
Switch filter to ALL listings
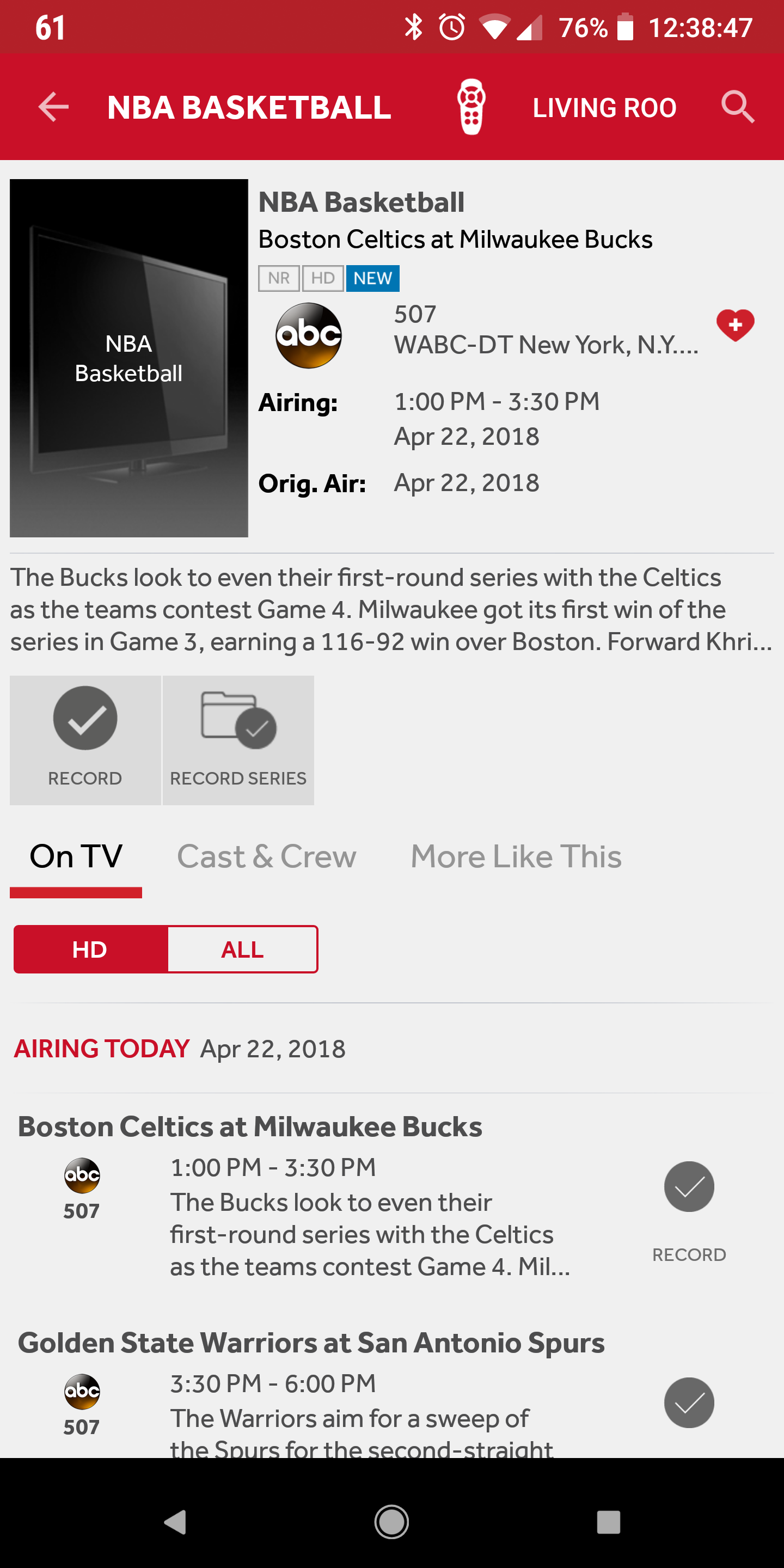[242, 948]
